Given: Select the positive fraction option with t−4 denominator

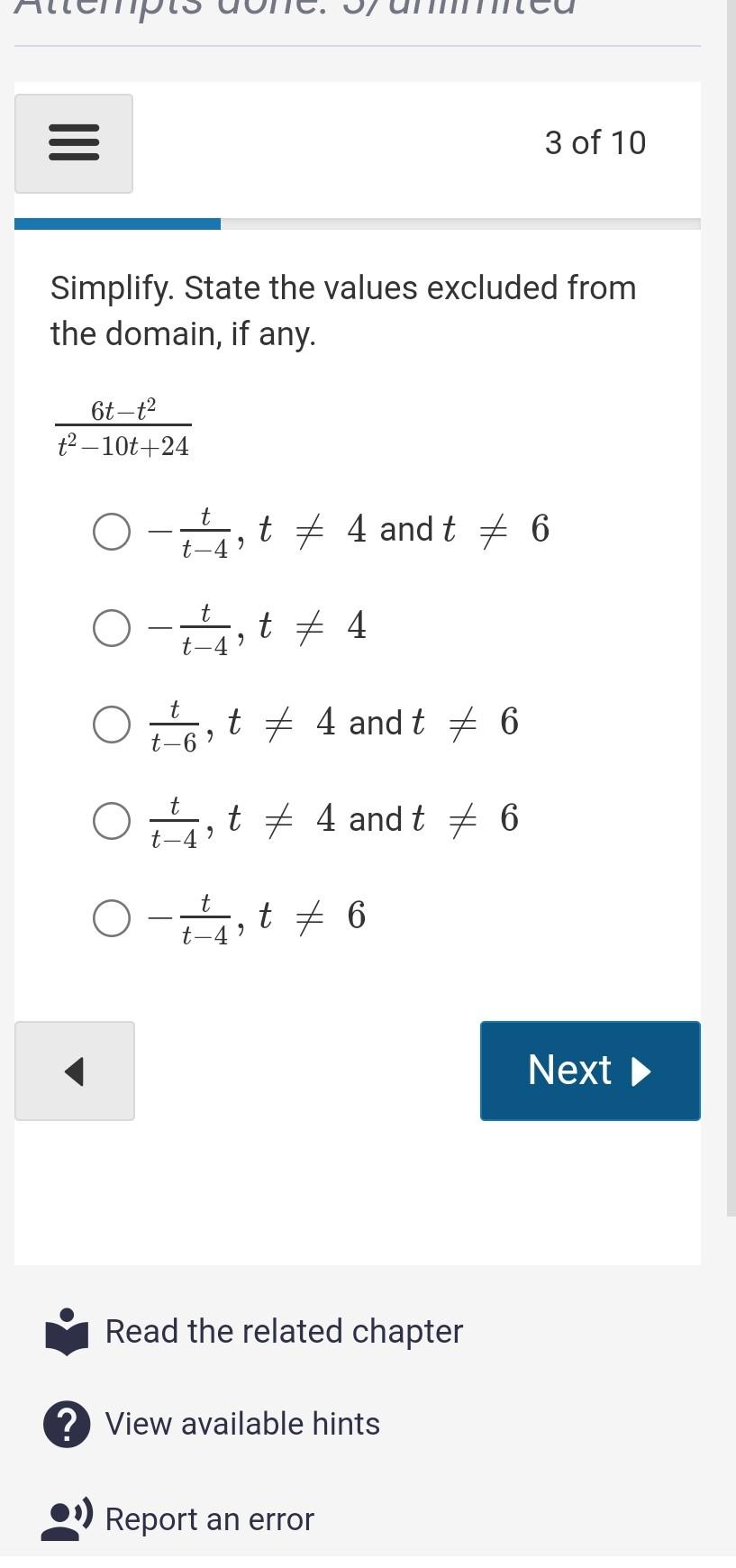Looking at the screenshot, I should click(111, 820).
